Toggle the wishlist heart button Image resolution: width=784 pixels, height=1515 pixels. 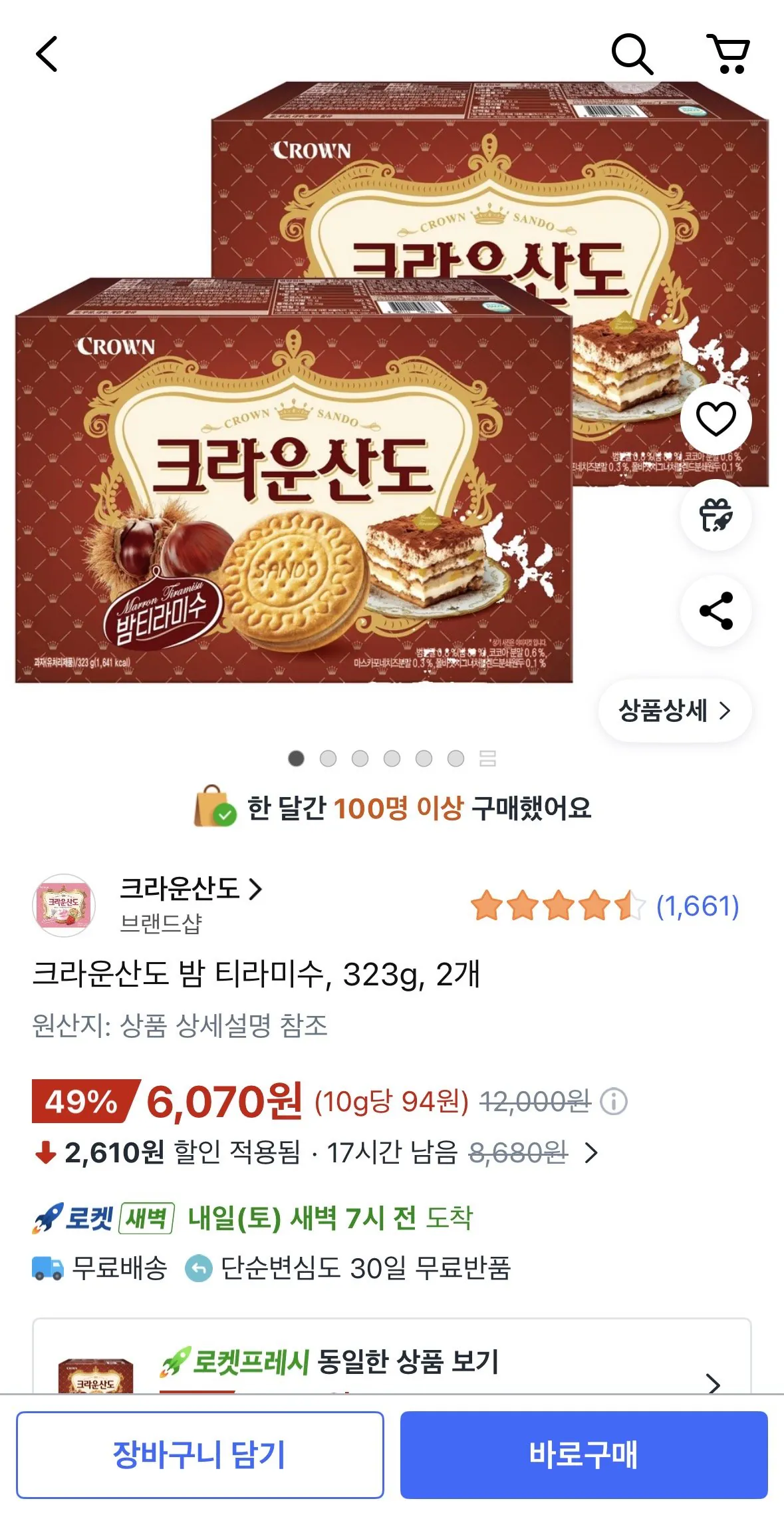tap(716, 418)
